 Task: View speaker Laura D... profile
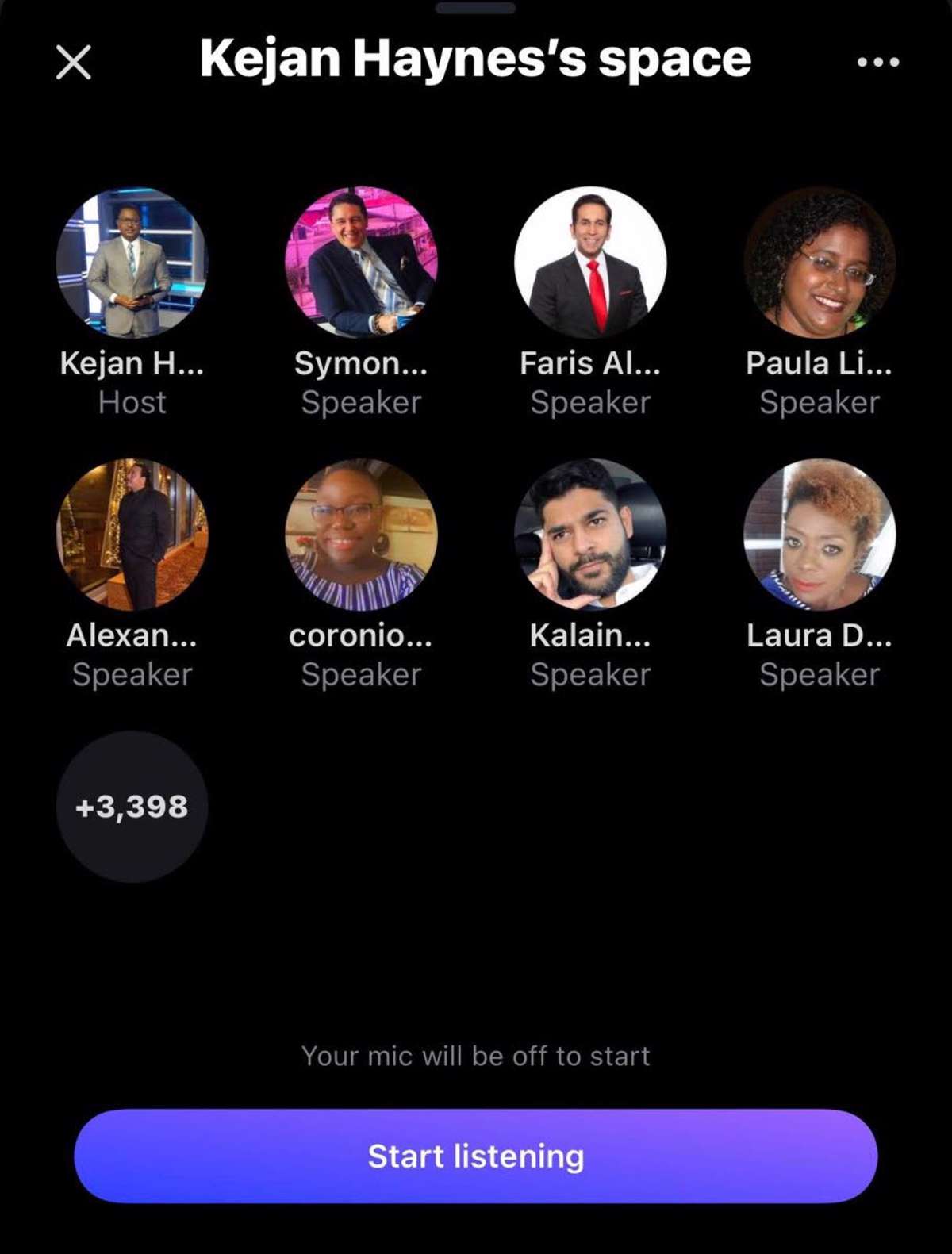pos(820,535)
